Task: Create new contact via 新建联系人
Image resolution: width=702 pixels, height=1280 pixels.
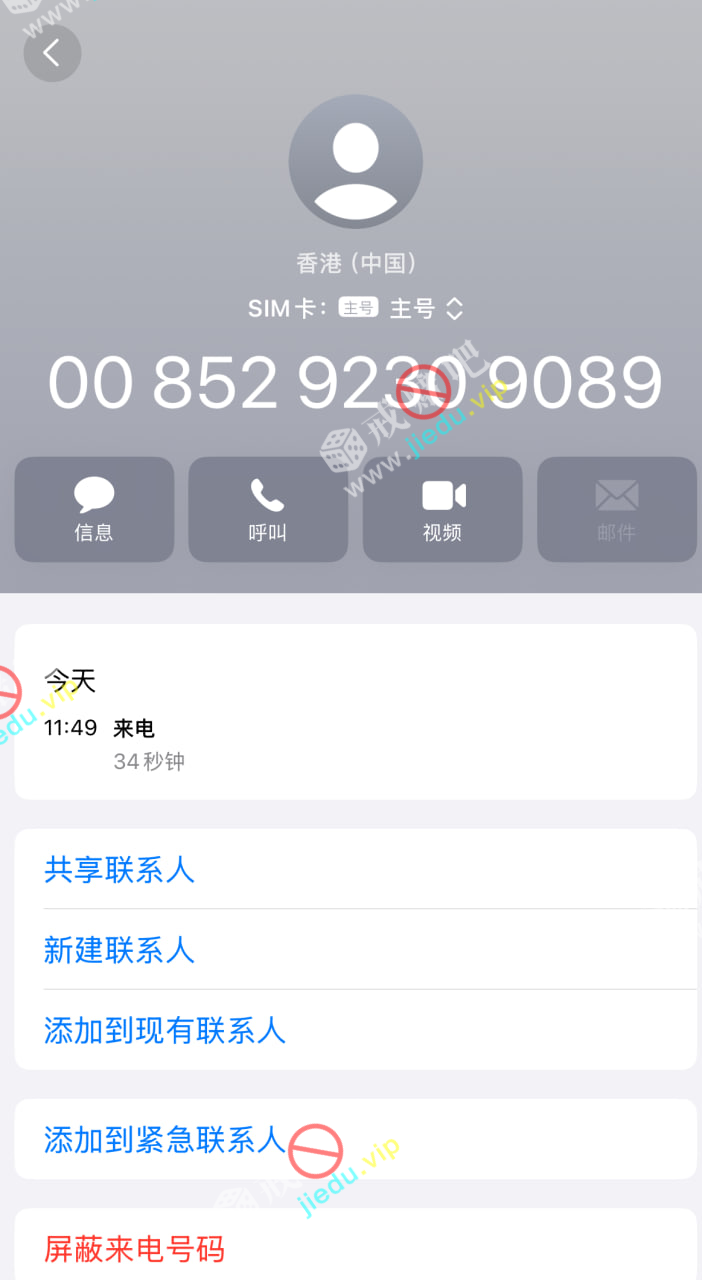Action: tap(119, 950)
